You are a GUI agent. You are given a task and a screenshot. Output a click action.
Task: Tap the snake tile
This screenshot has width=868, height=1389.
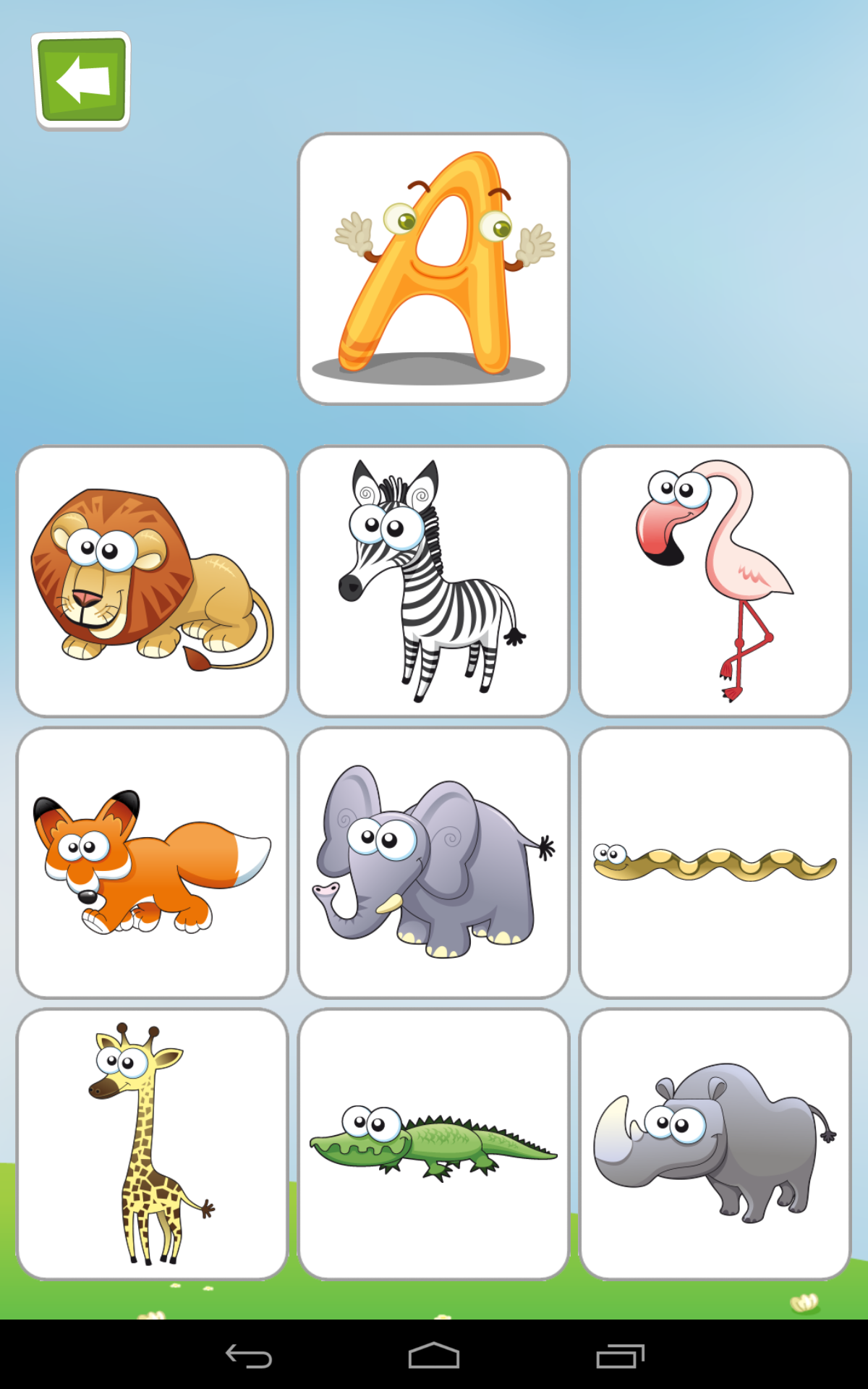pos(715,862)
